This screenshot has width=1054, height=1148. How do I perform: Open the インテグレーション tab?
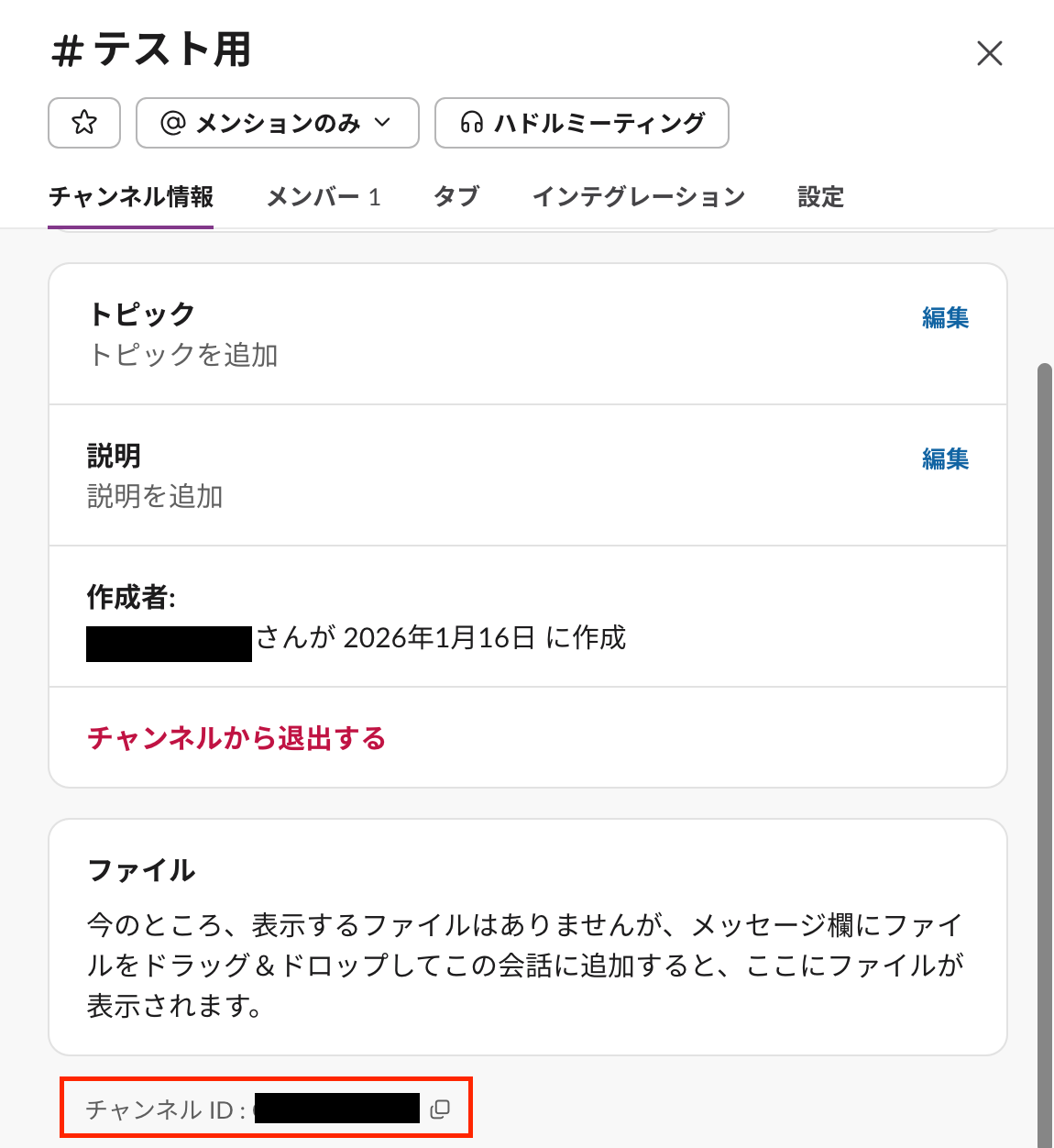pos(638,197)
